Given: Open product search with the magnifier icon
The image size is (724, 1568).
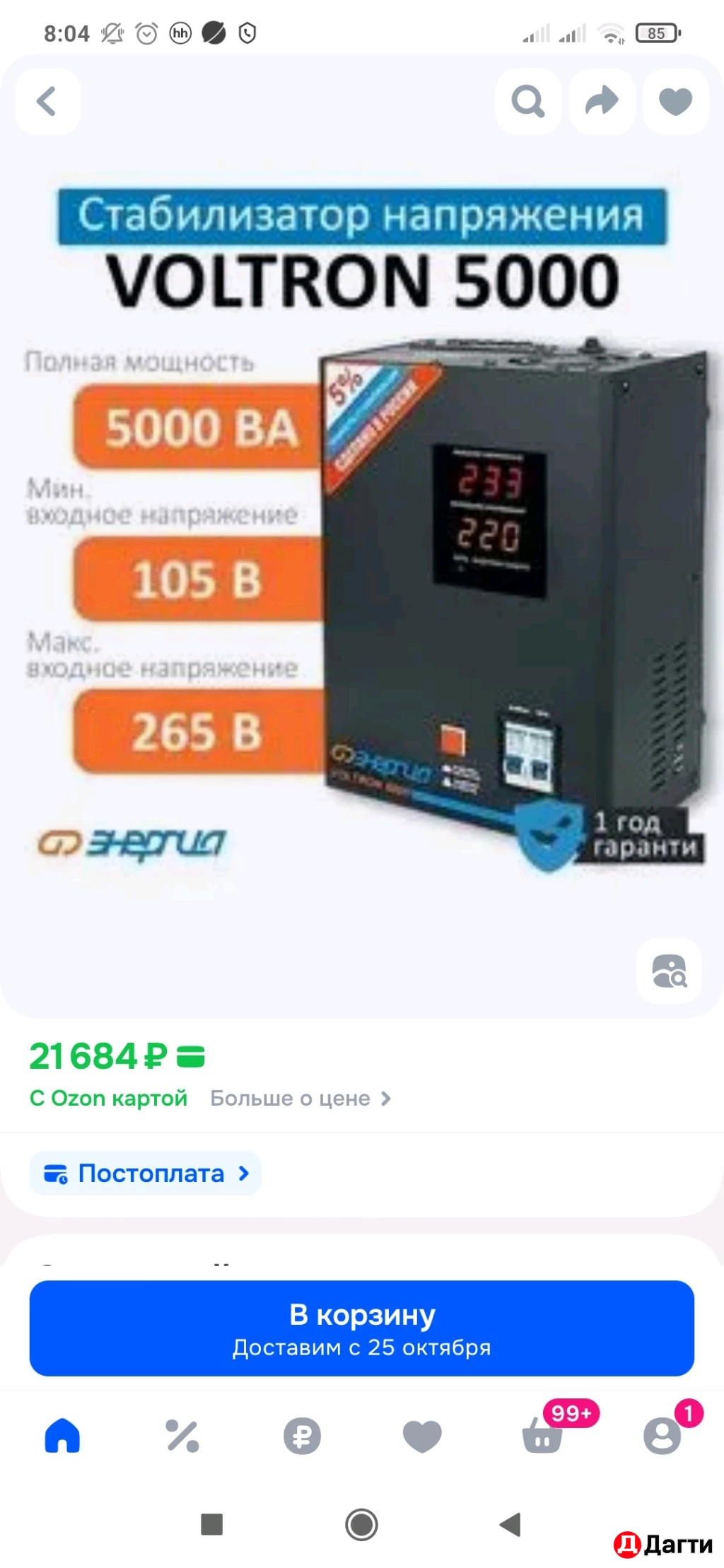Looking at the screenshot, I should click(x=528, y=102).
